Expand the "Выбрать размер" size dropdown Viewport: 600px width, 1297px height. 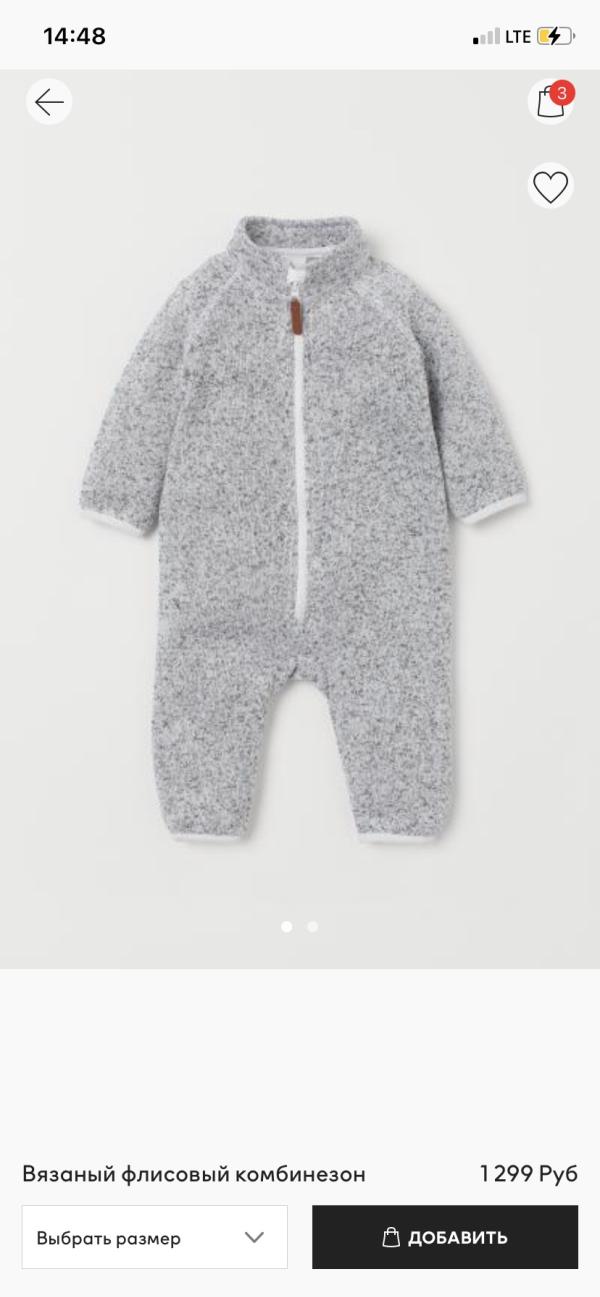pos(155,1237)
